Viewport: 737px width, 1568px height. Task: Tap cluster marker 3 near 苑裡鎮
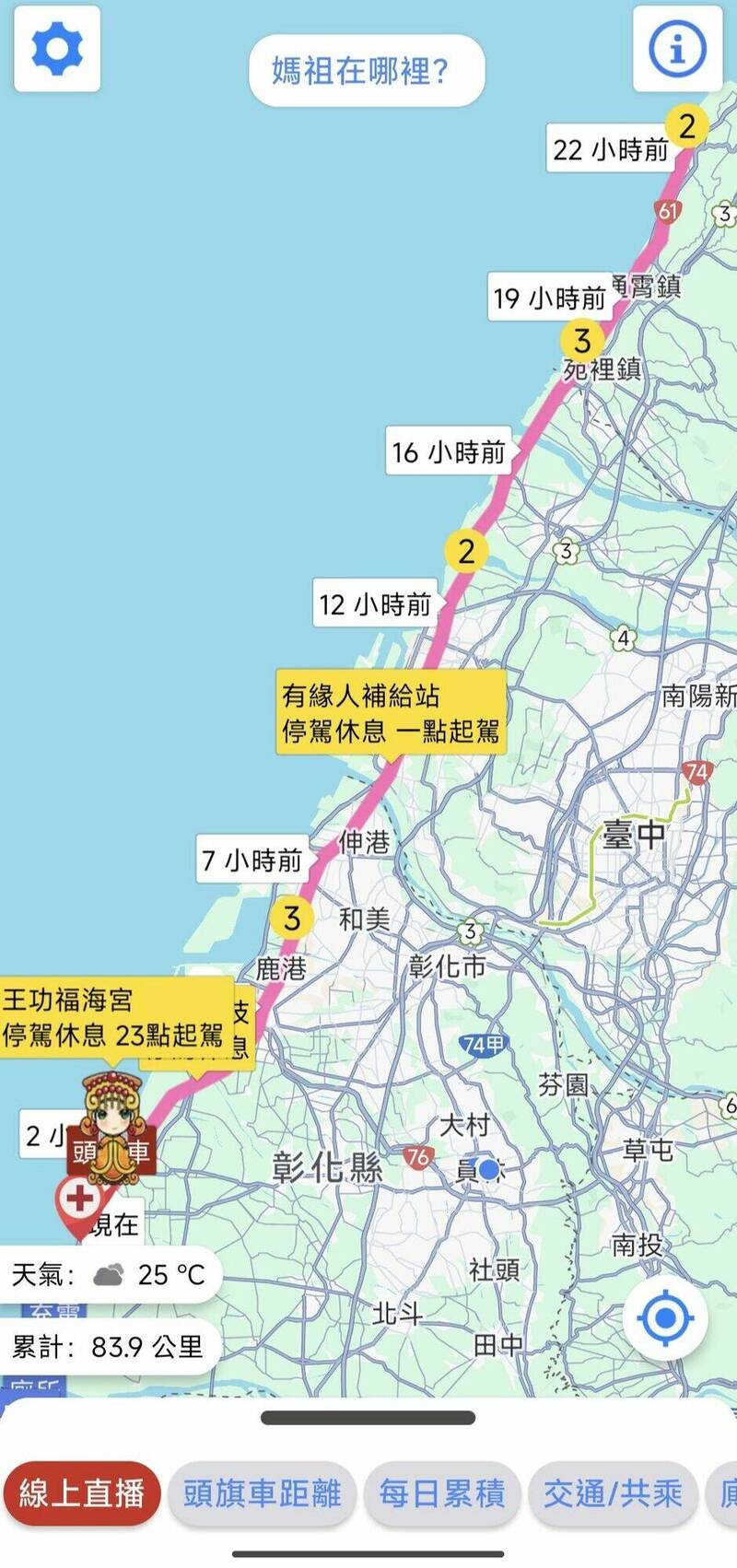point(582,340)
